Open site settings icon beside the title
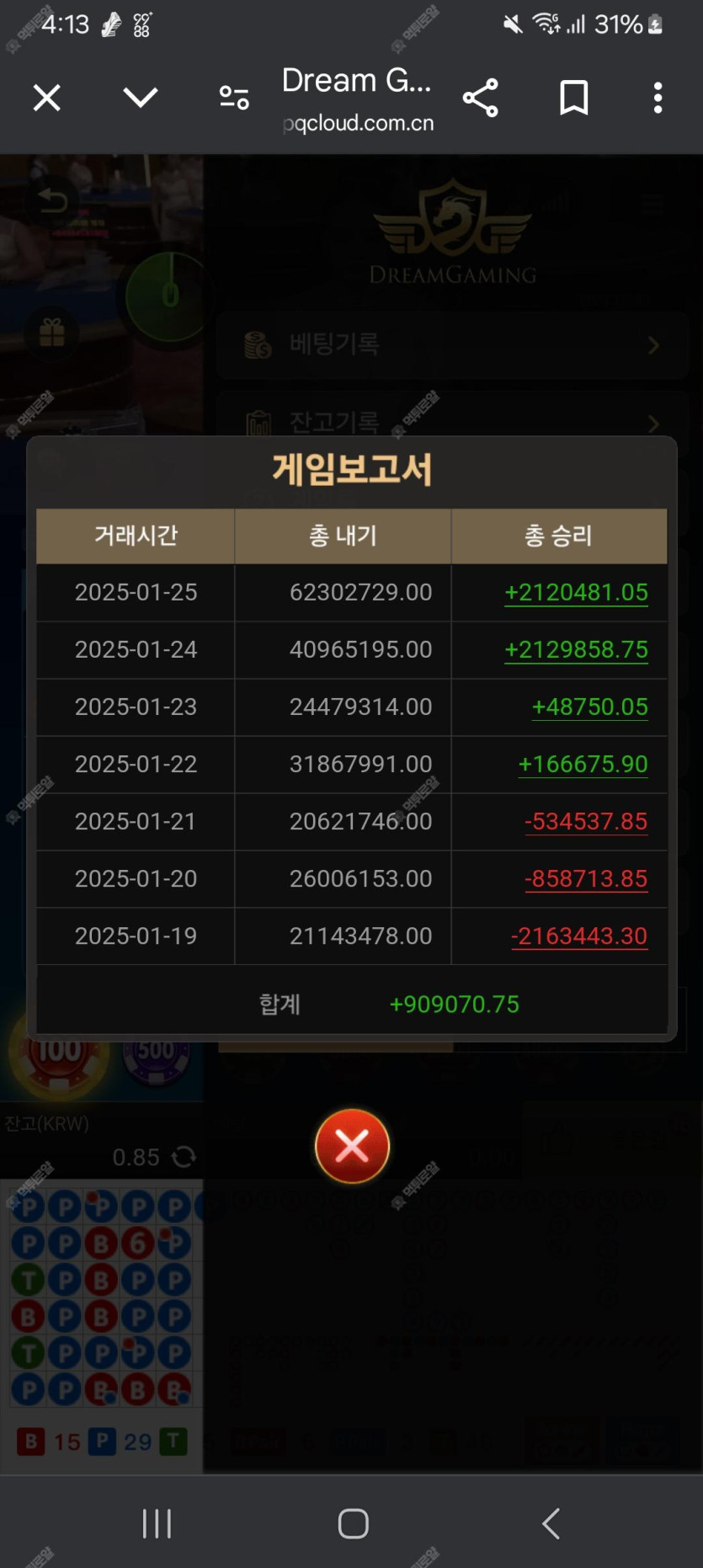This screenshot has height=1568, width=703. pyautogui.click(x=234, y=98)
